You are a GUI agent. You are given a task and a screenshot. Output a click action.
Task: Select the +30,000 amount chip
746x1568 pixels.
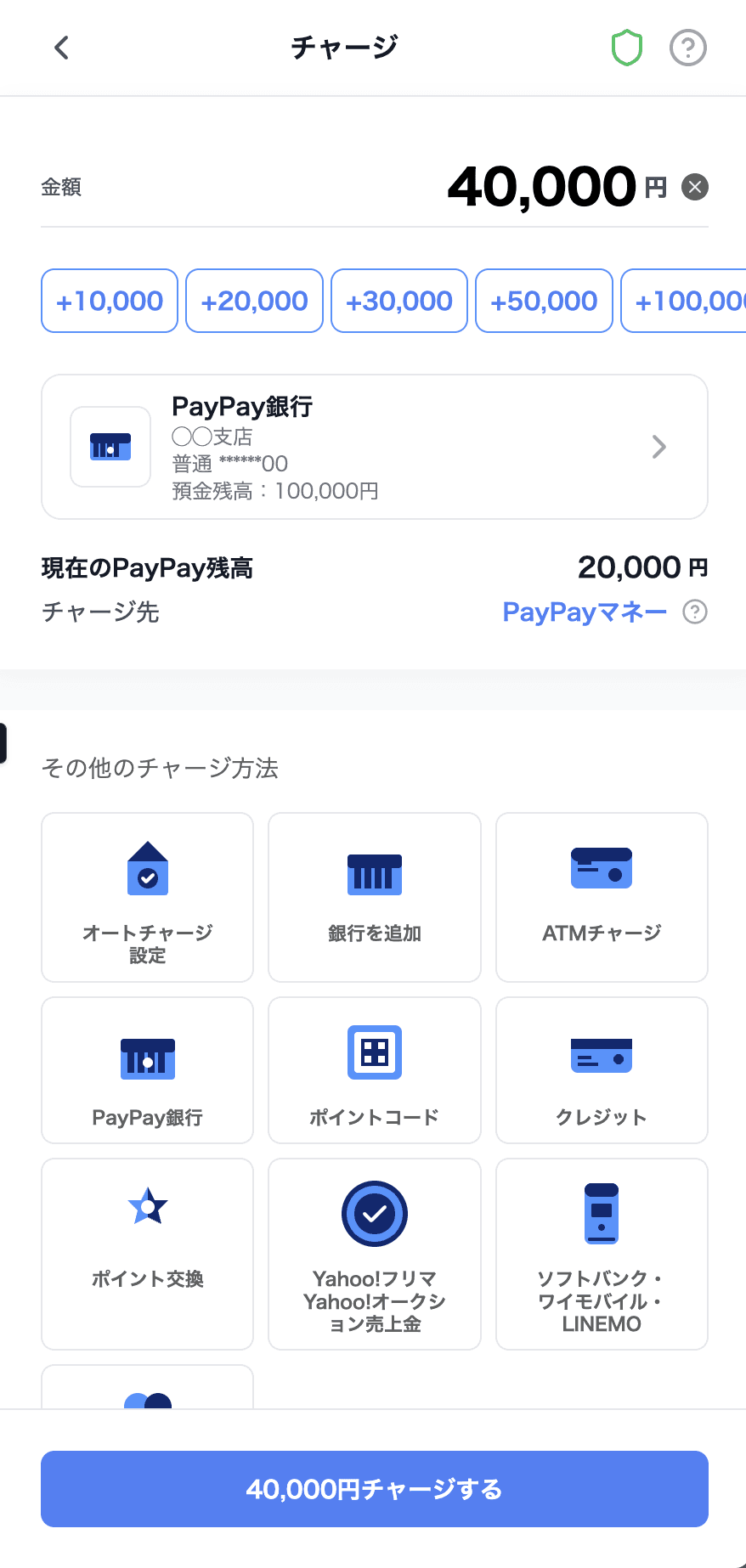pos(399,301)
